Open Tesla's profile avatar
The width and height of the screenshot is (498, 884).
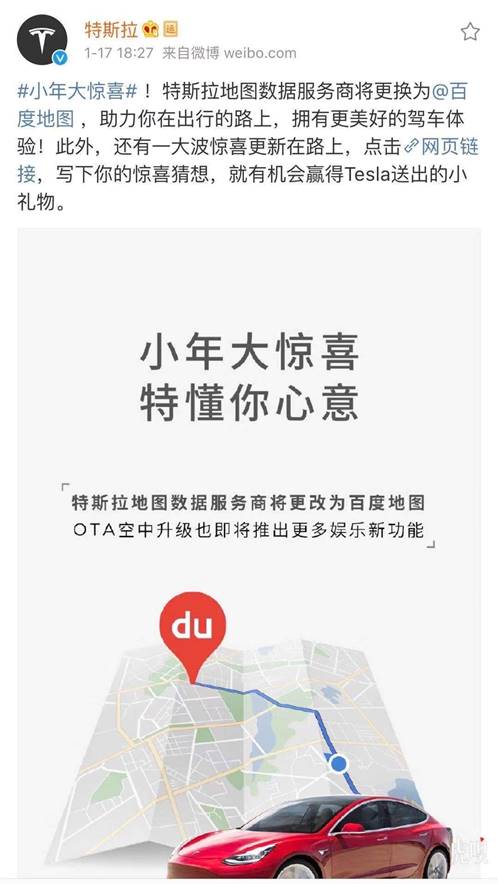click(42, 39)
